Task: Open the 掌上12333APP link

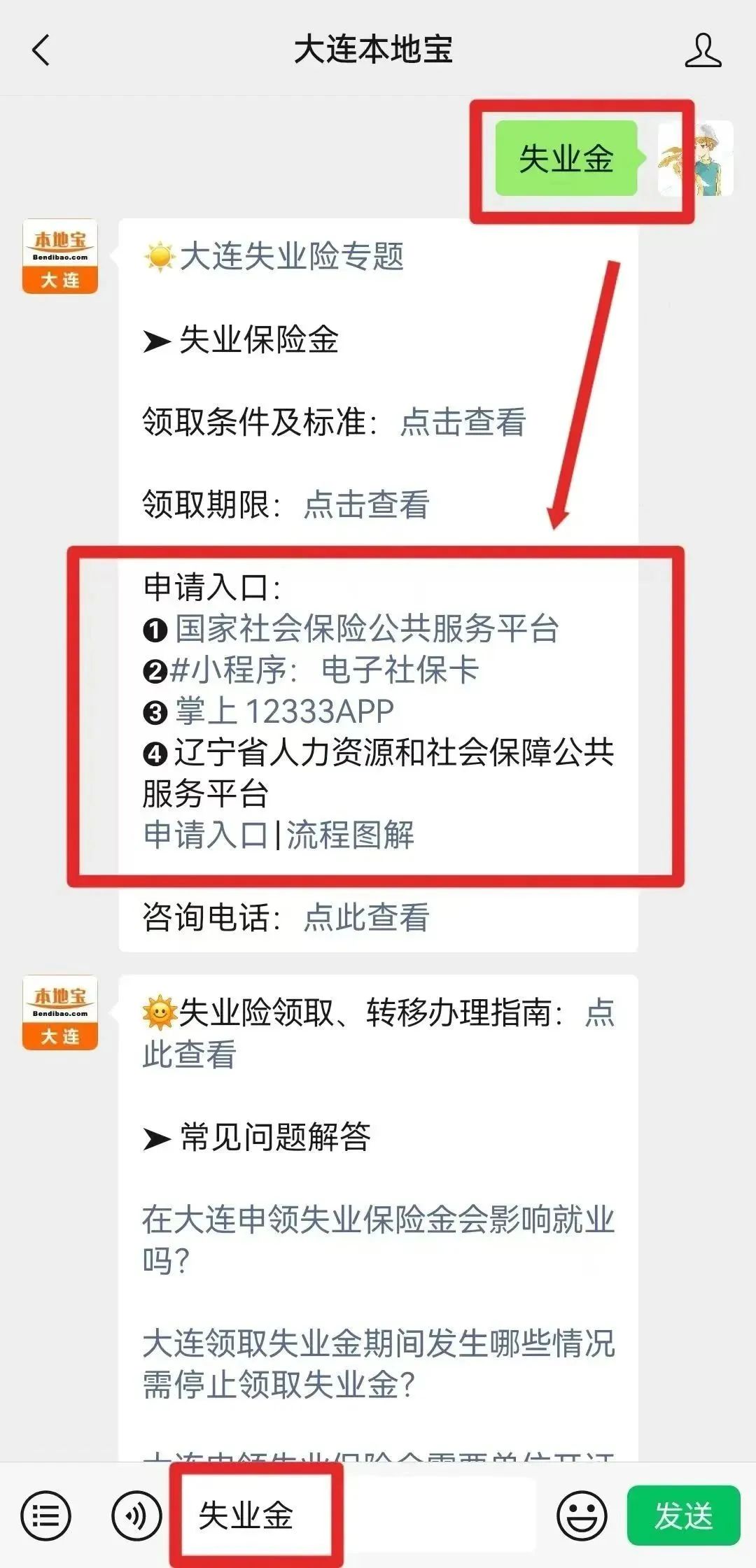Action: coord(284,712)
